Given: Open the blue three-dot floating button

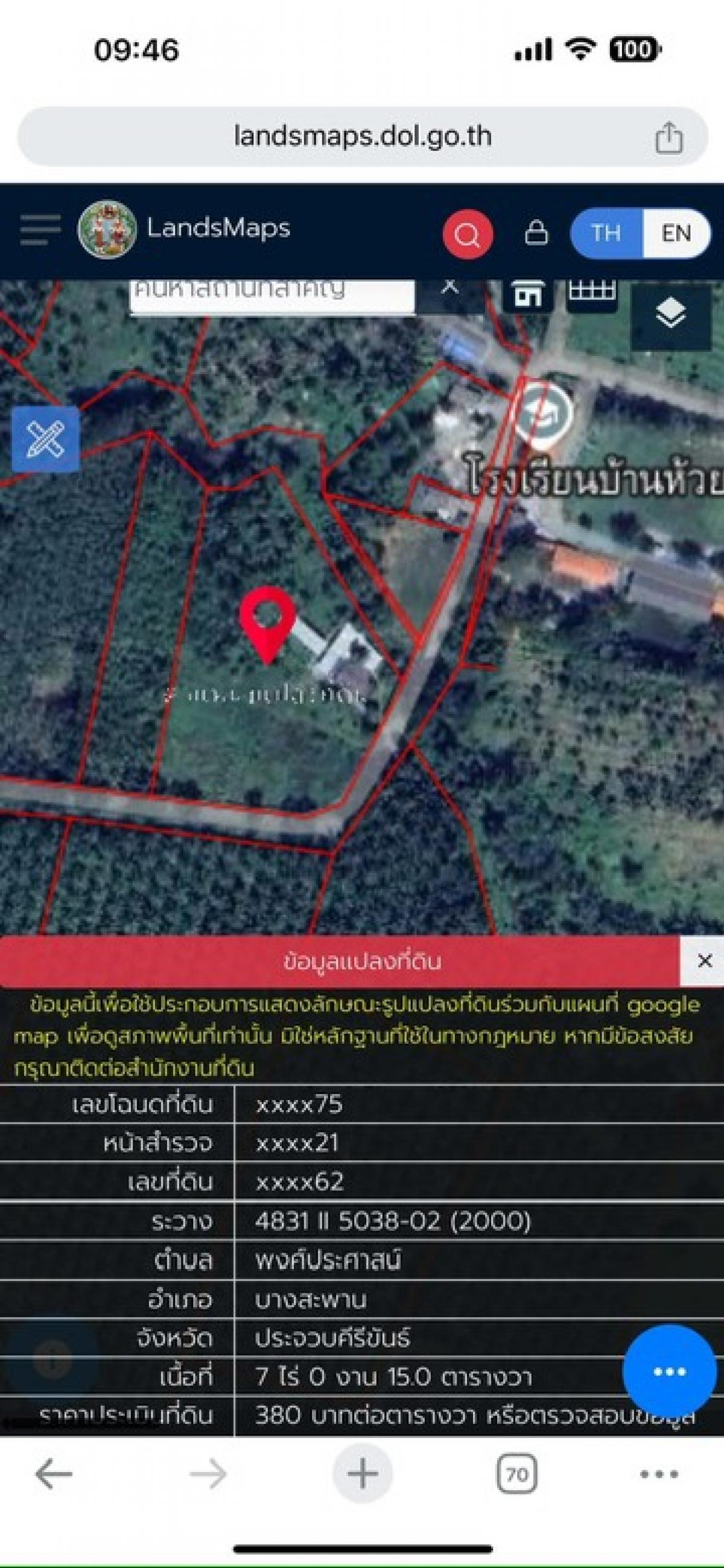Looking at the screenshot, I should click(669, 1371).
